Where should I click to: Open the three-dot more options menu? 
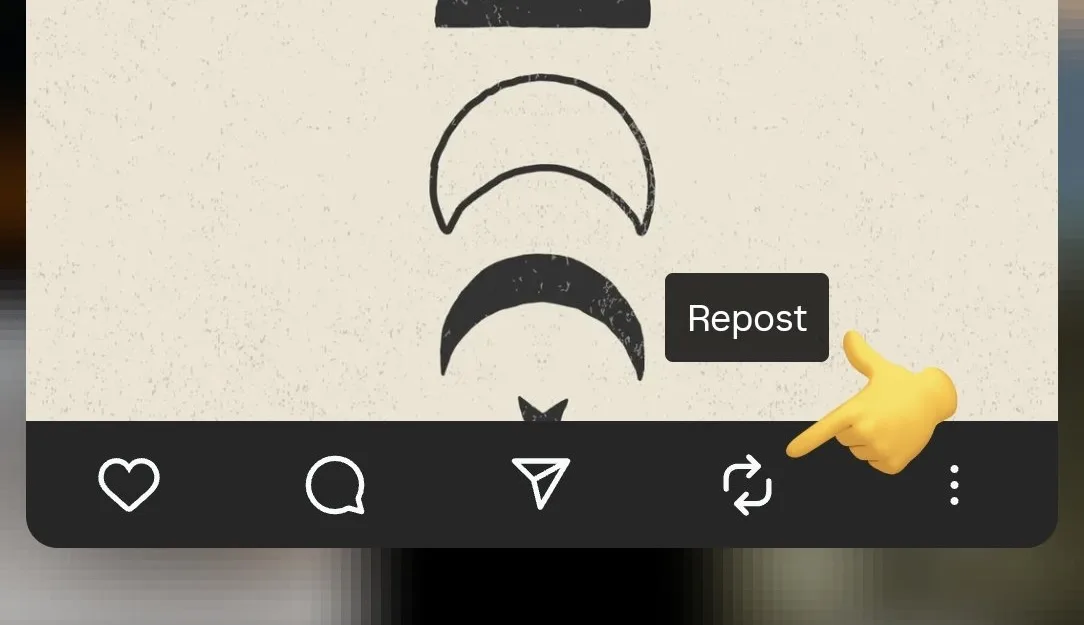(x=954, y=485)
